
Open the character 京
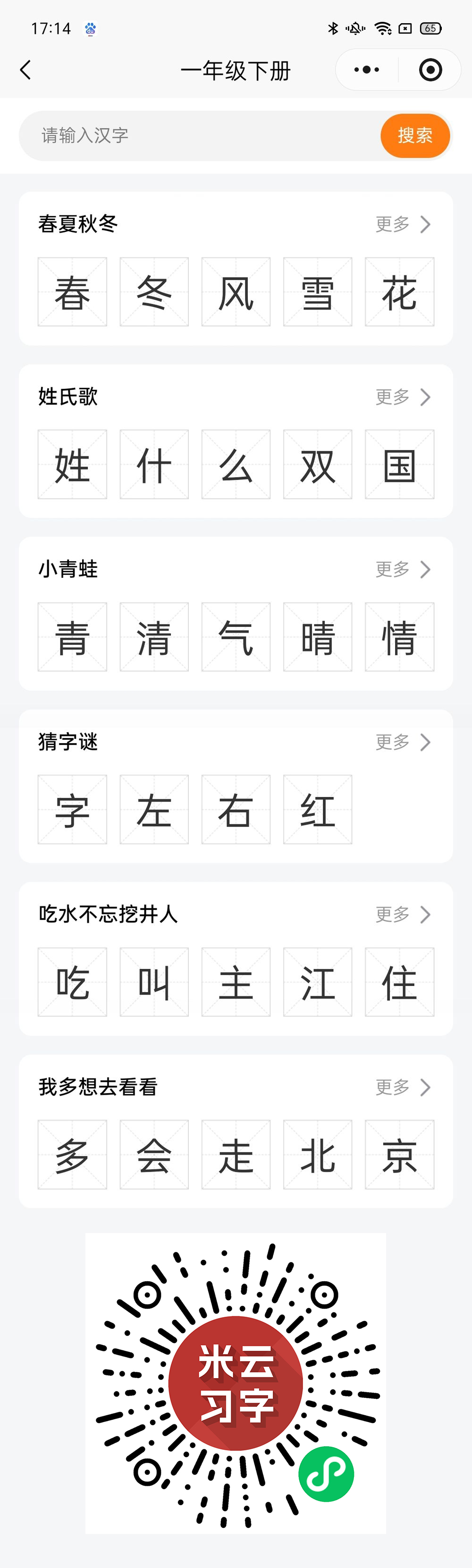(400, 1155)
